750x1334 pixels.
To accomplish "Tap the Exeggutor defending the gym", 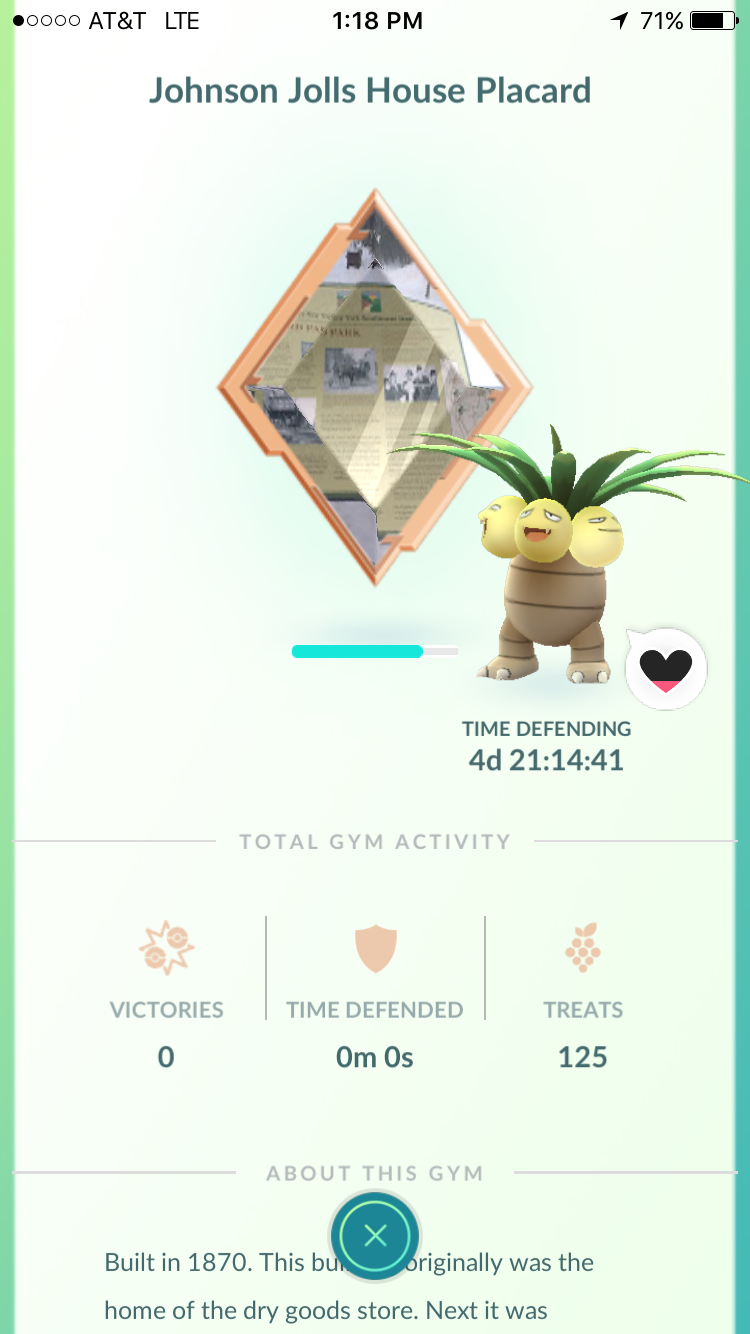I will click(x=560, y=557).
